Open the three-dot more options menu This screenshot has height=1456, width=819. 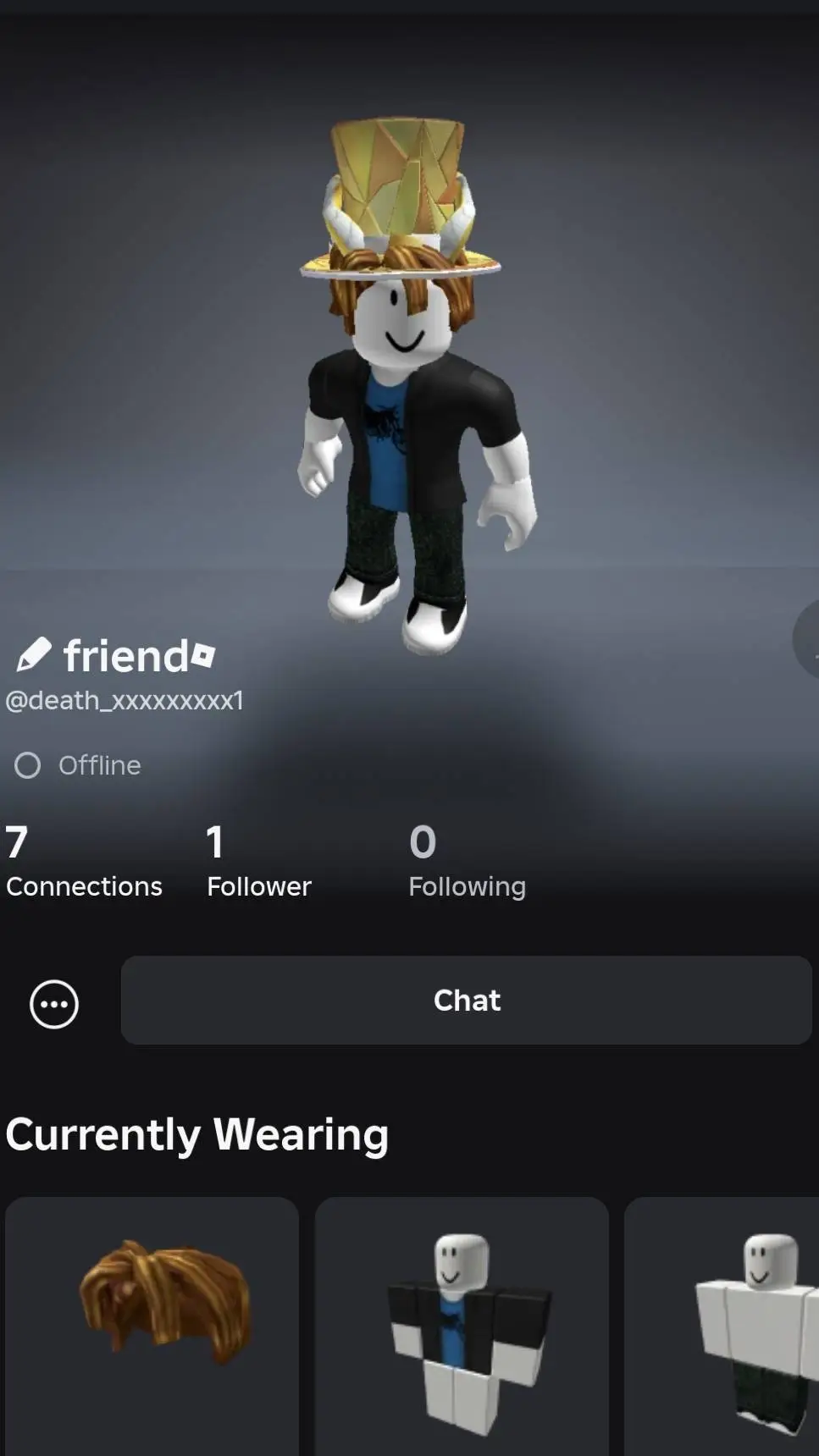(54, 1005)
